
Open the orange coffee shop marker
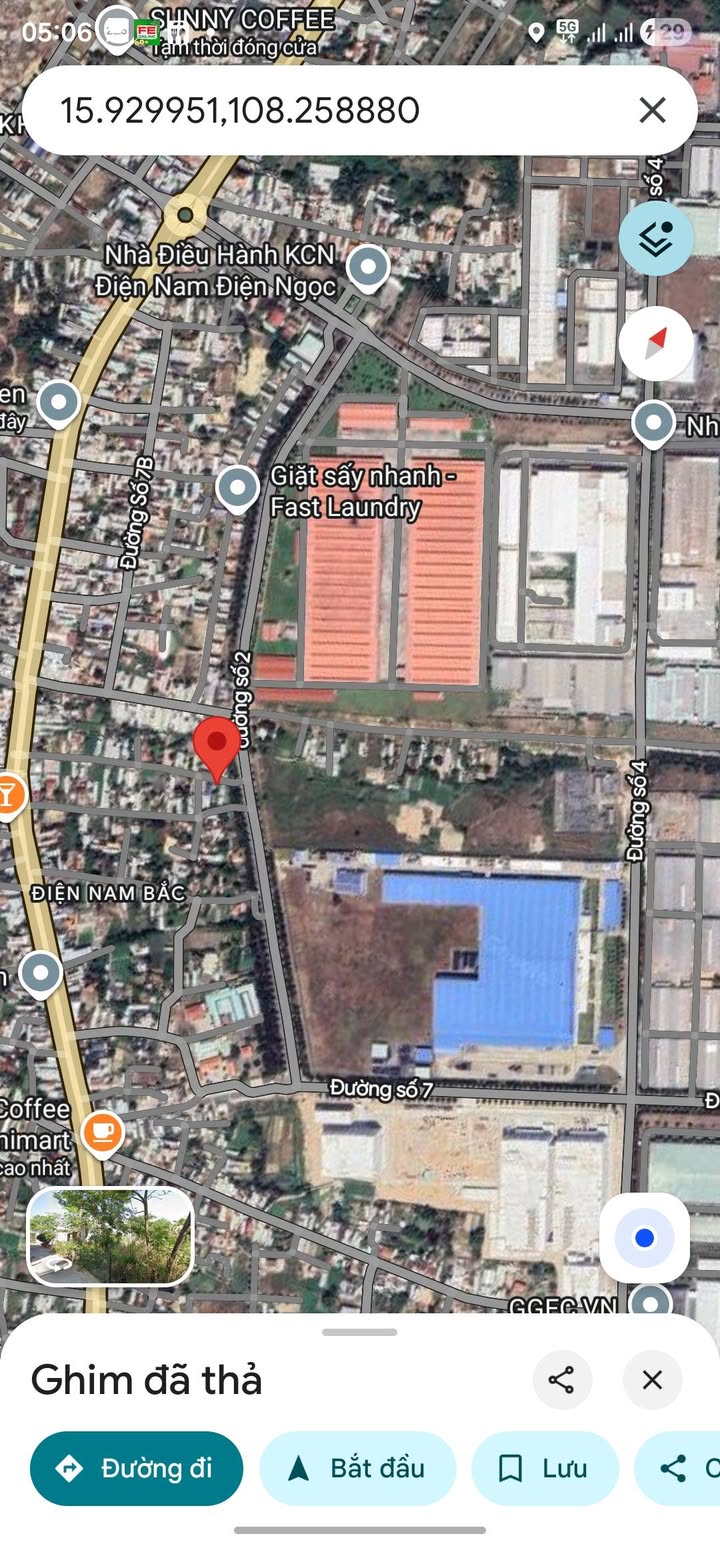[x=102, y=1132]
